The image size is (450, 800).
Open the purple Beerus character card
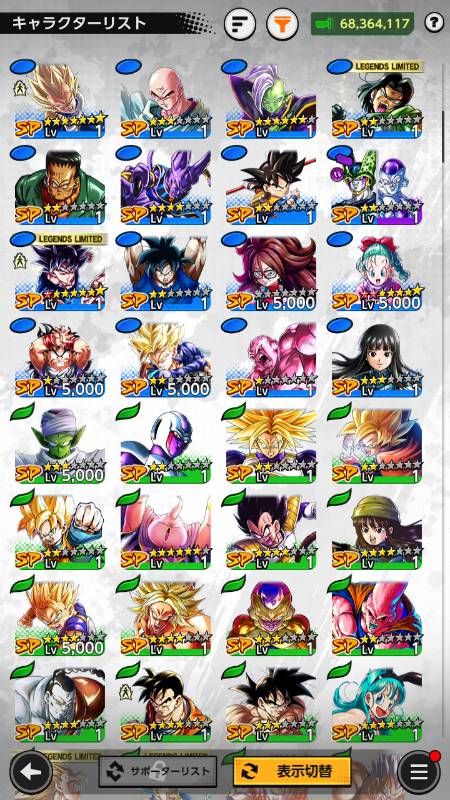tap(166, 187)
